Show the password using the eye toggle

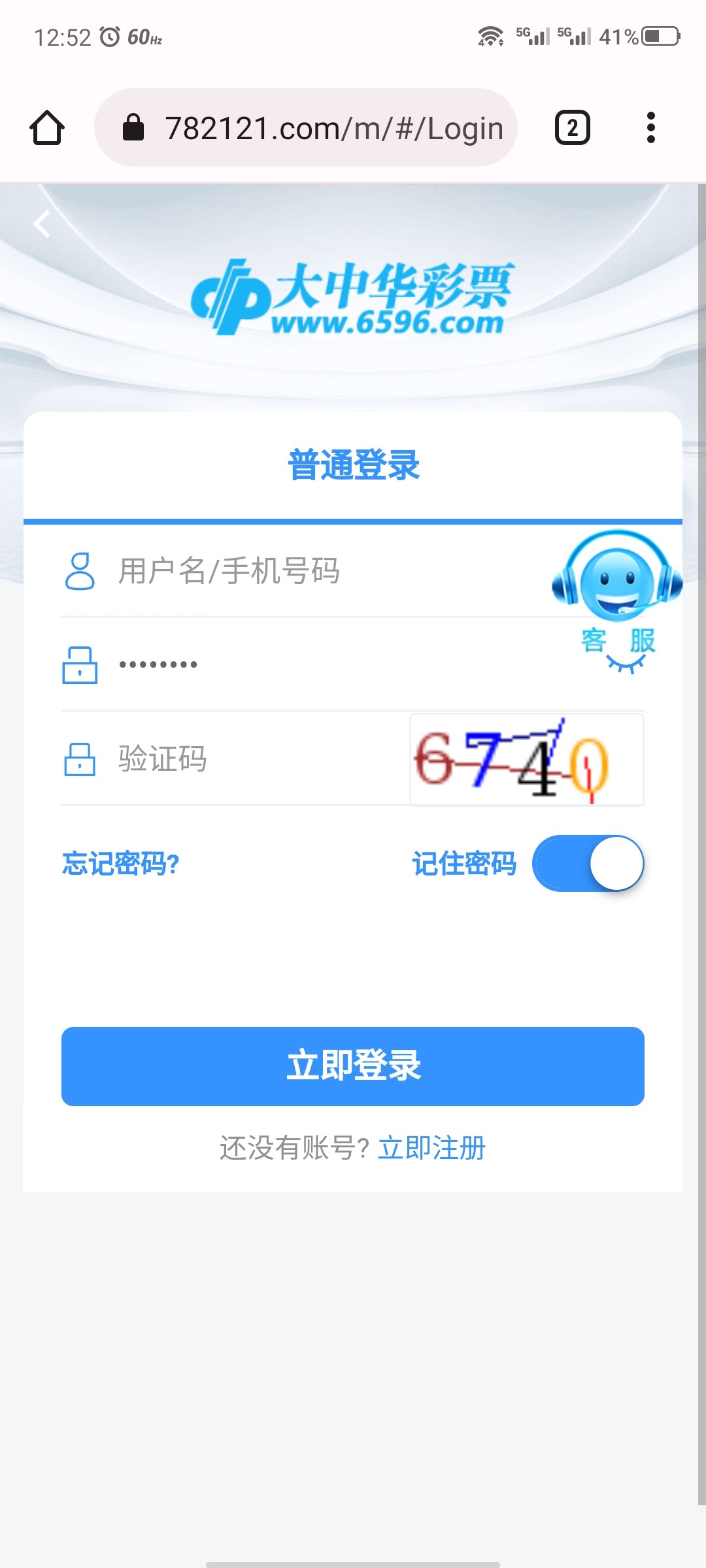(624, 663)
